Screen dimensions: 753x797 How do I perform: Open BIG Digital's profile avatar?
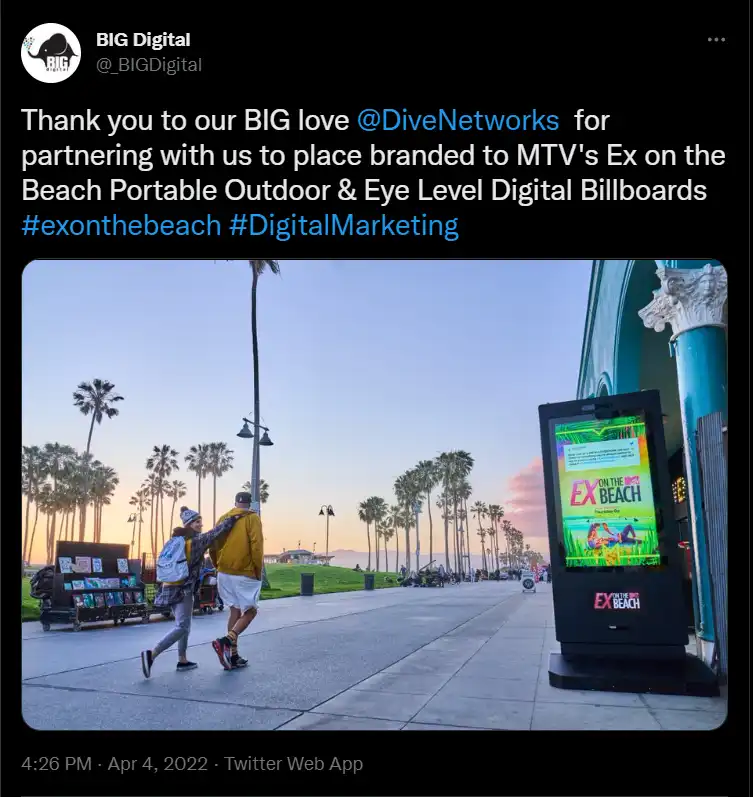pos(51,53)
